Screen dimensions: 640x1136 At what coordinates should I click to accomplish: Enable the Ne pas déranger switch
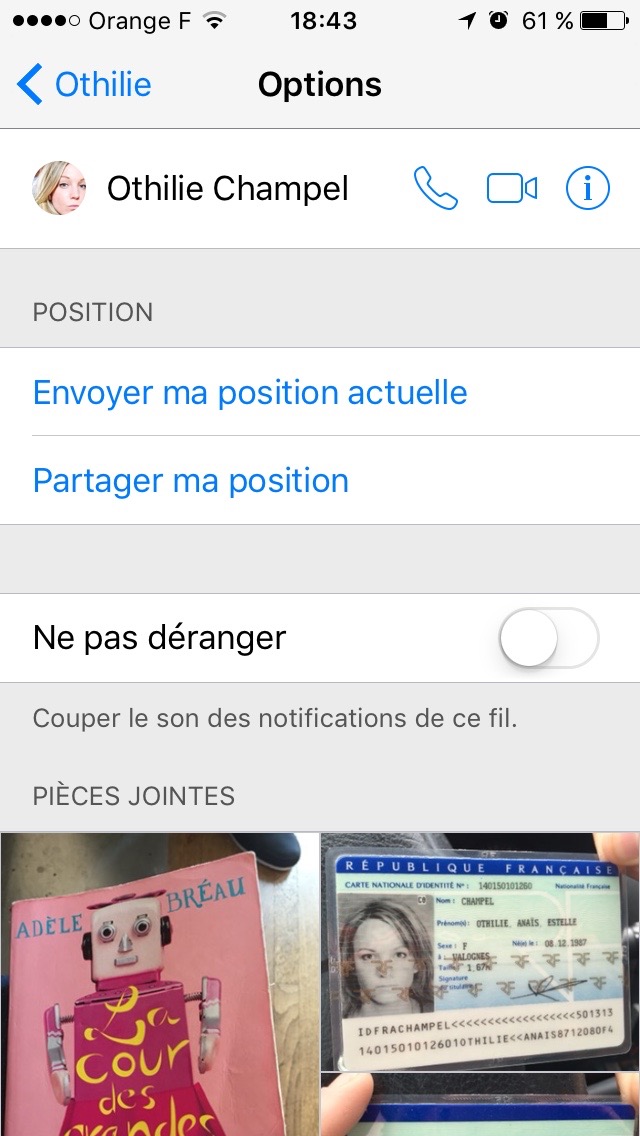click(548, 638)
